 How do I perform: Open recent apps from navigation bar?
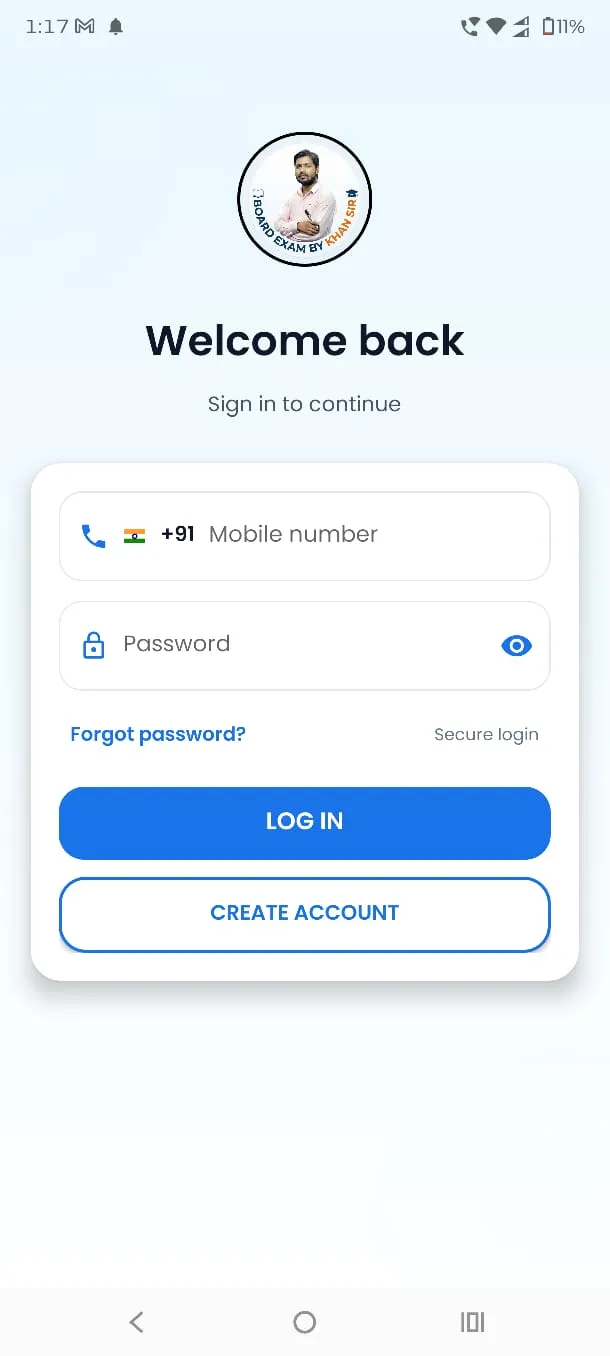(x=472, y=1322)
